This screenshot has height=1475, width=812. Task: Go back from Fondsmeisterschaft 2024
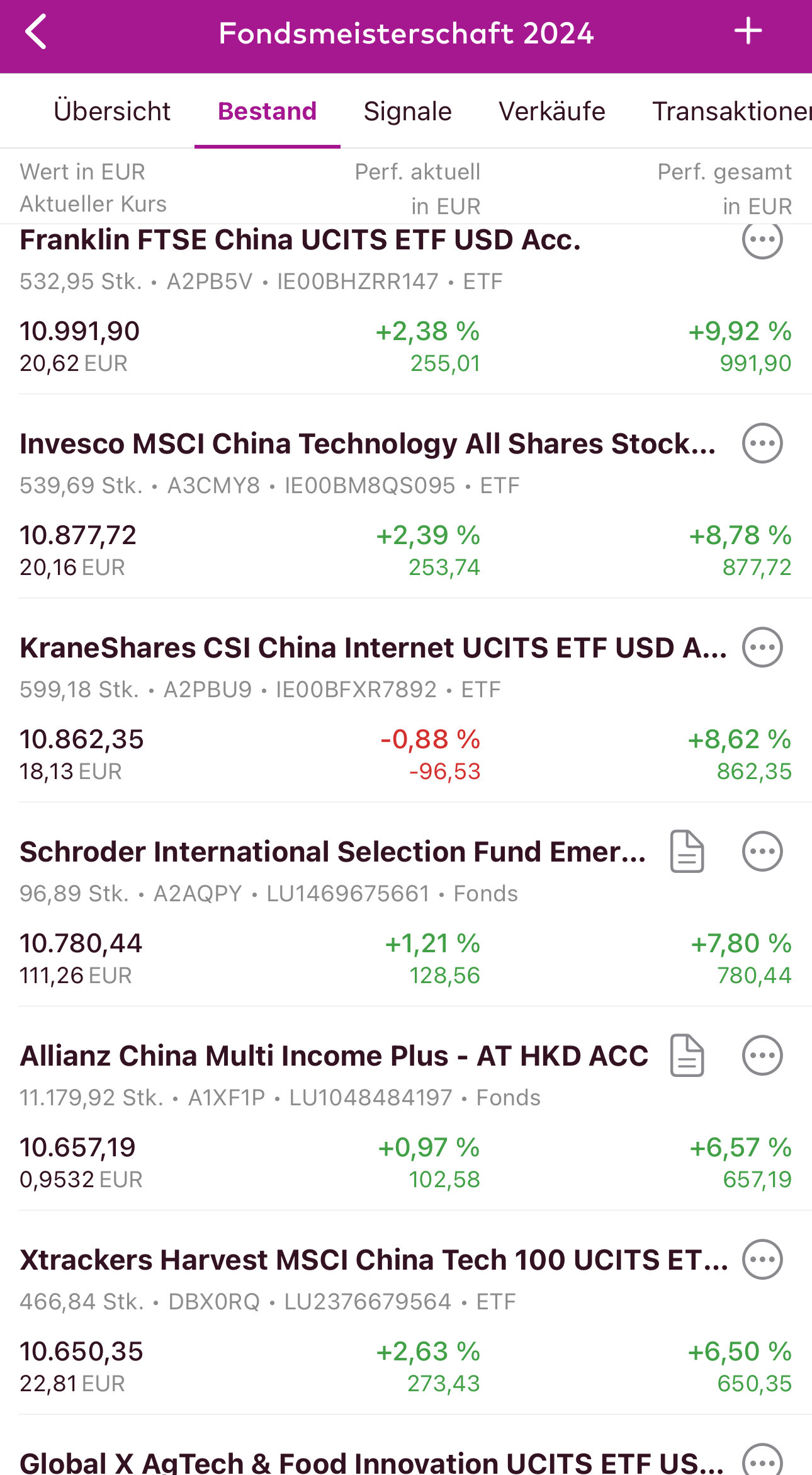(37, 32)
